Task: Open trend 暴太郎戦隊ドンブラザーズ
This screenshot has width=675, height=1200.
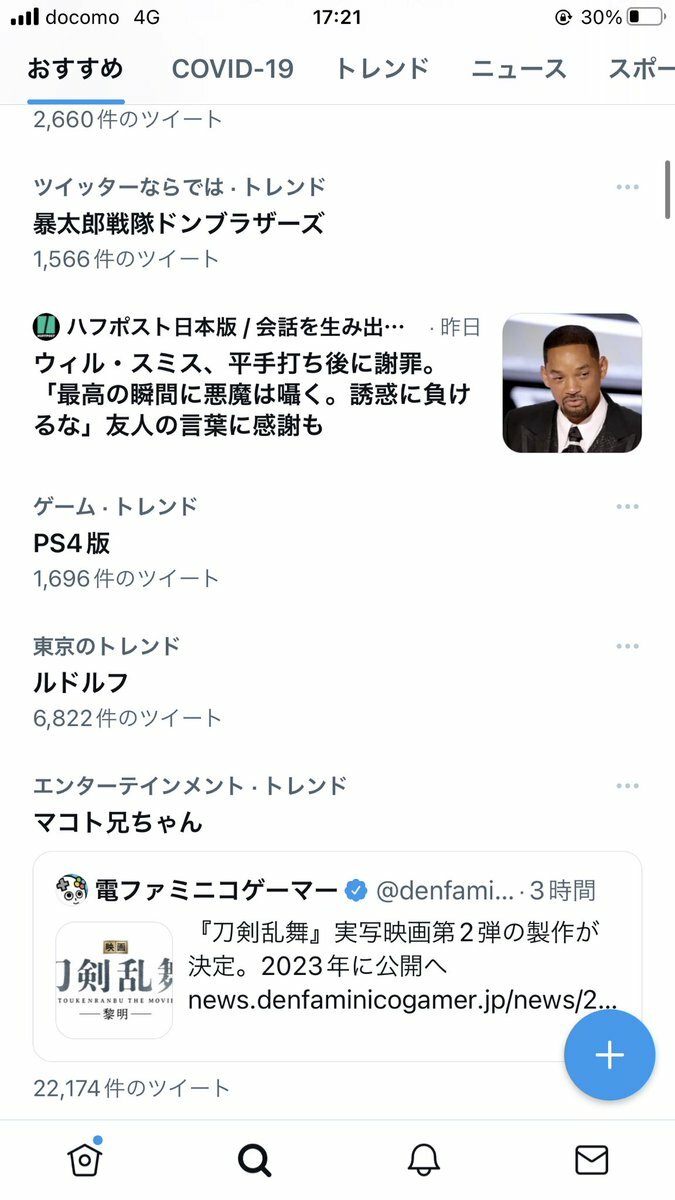Action: point(180,223)
